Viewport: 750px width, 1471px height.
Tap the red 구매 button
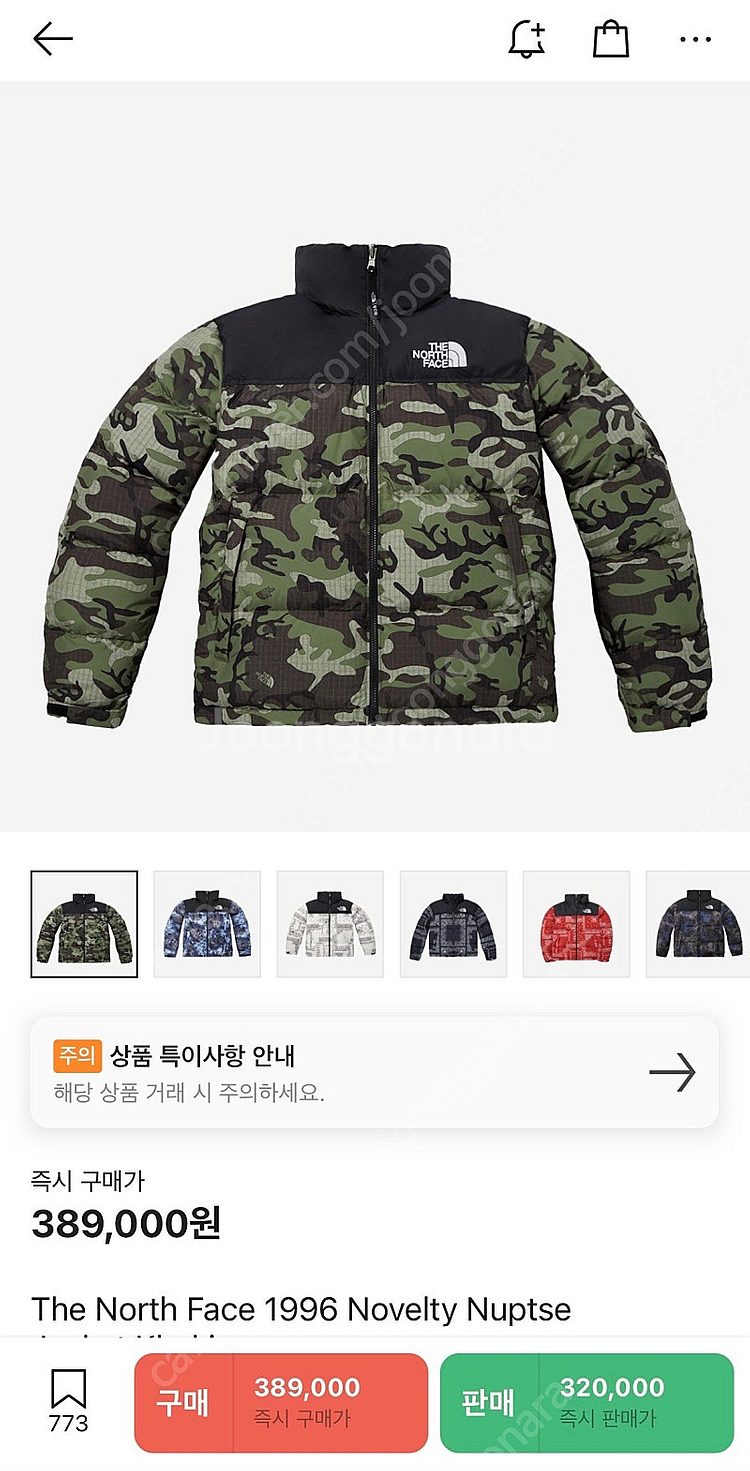[x=281, y=1402]
